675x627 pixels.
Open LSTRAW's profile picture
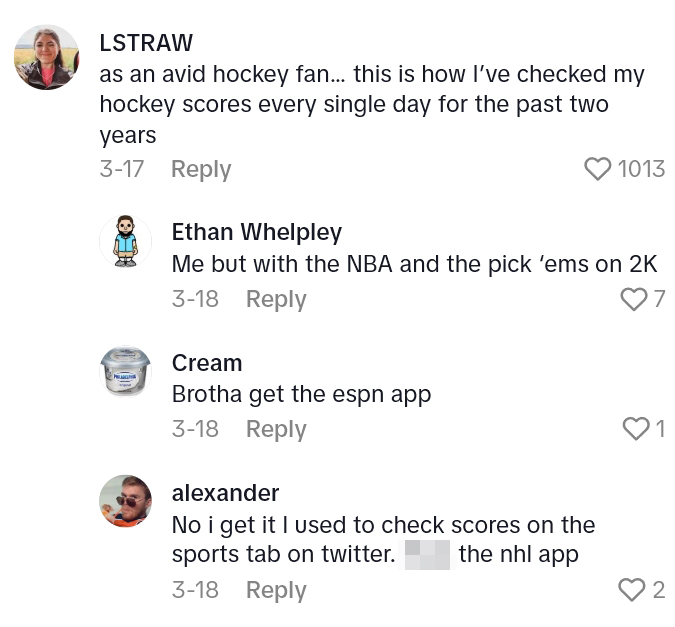[46, 58]
